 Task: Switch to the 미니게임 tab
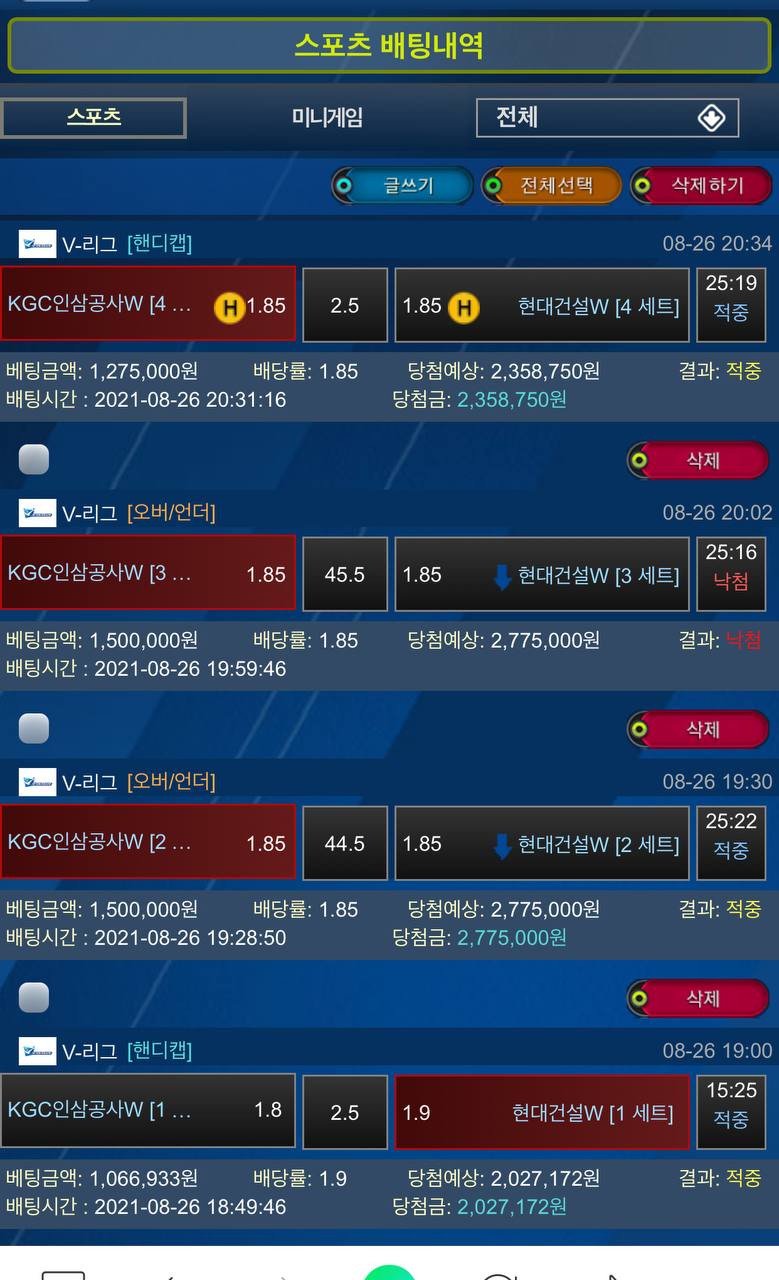pyautogui.click(x=327, y=117)
